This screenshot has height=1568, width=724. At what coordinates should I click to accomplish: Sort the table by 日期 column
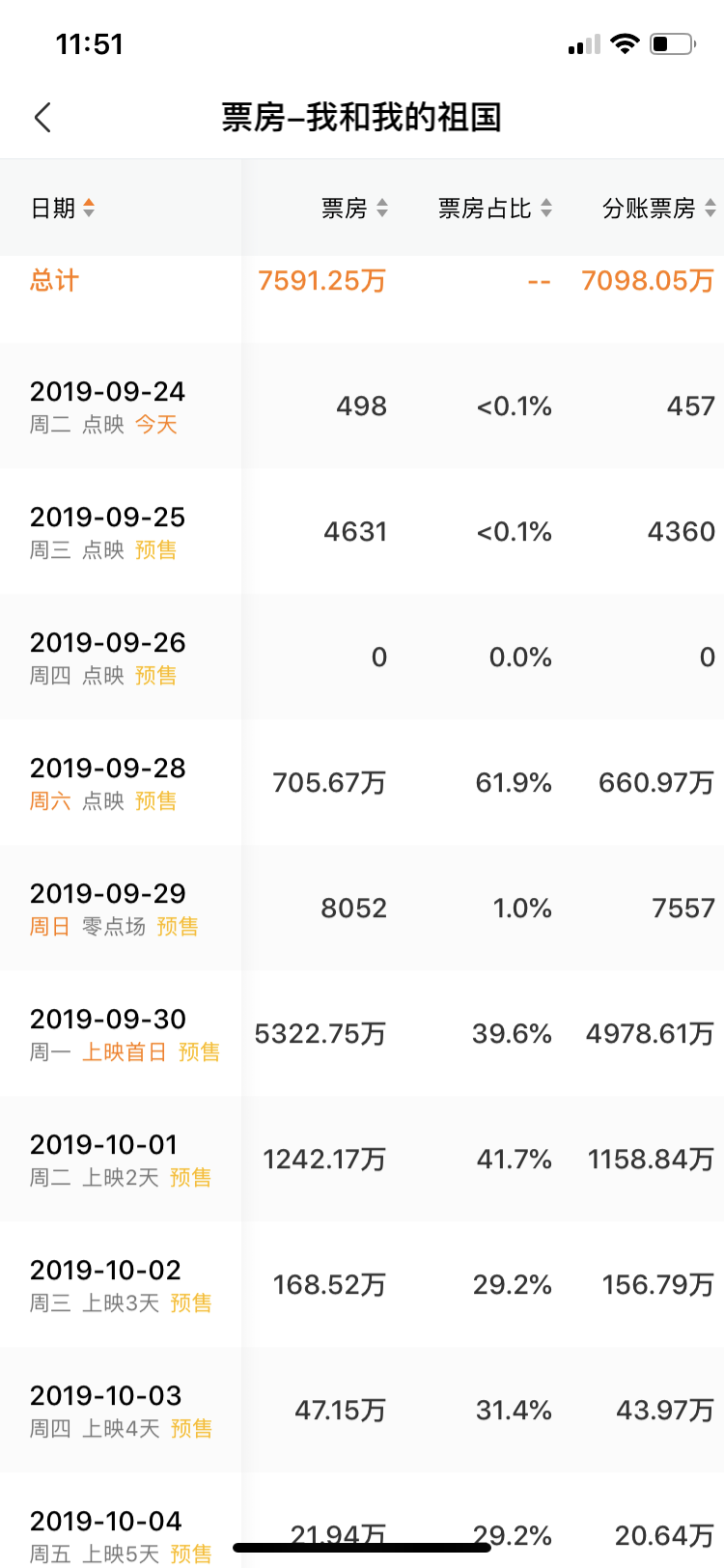pyautogui.click(x=63, y=208)
